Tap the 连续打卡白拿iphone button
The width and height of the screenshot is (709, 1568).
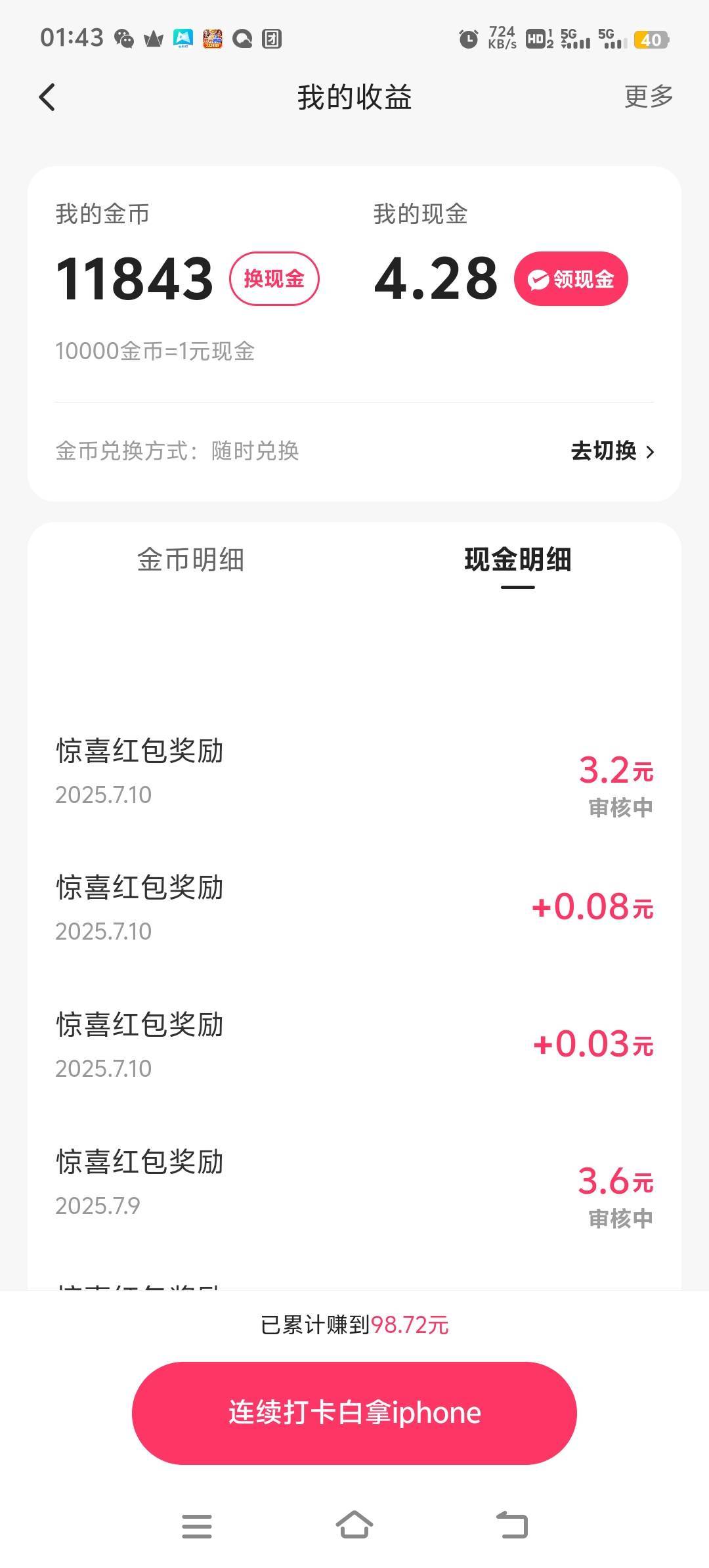(x=354, y=1412)
